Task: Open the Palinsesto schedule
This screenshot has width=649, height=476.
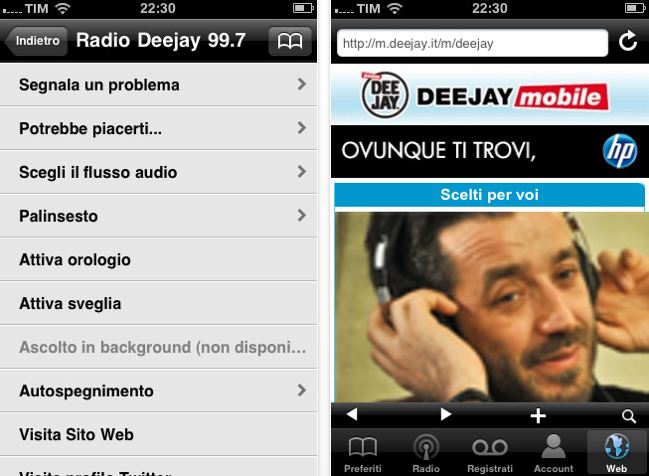Action: (160, 216)
